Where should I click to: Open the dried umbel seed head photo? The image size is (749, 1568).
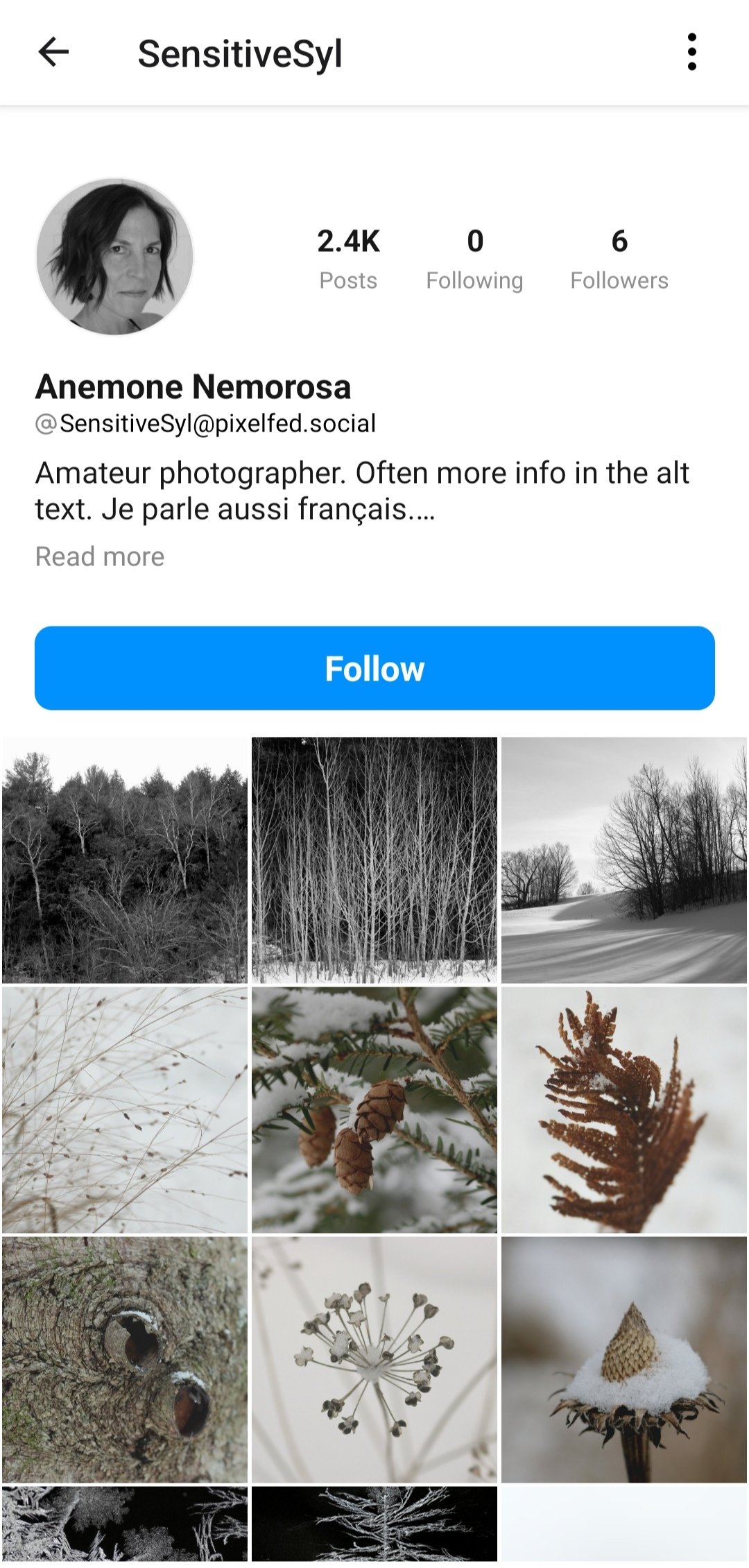(x=374, y=1360)
